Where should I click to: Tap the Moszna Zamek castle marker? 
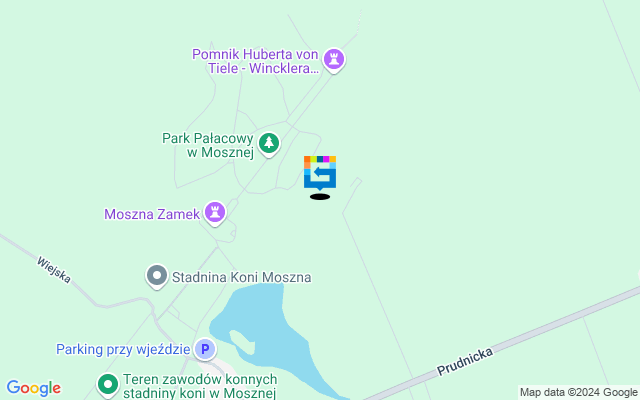click(x=214, y=213)
